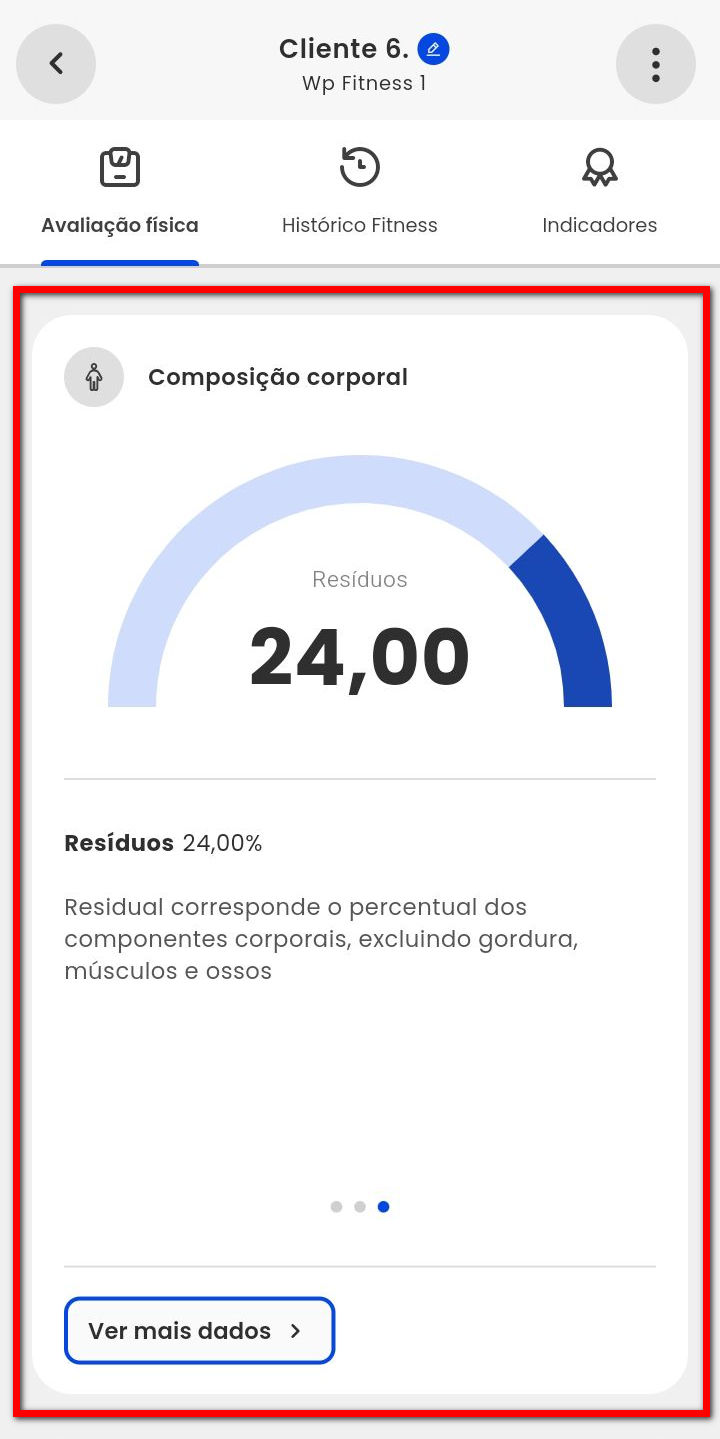This screenshot has height=1439, width=720.
Task: Switch to the Indicadores tab
Action: [x=600, y=192]
